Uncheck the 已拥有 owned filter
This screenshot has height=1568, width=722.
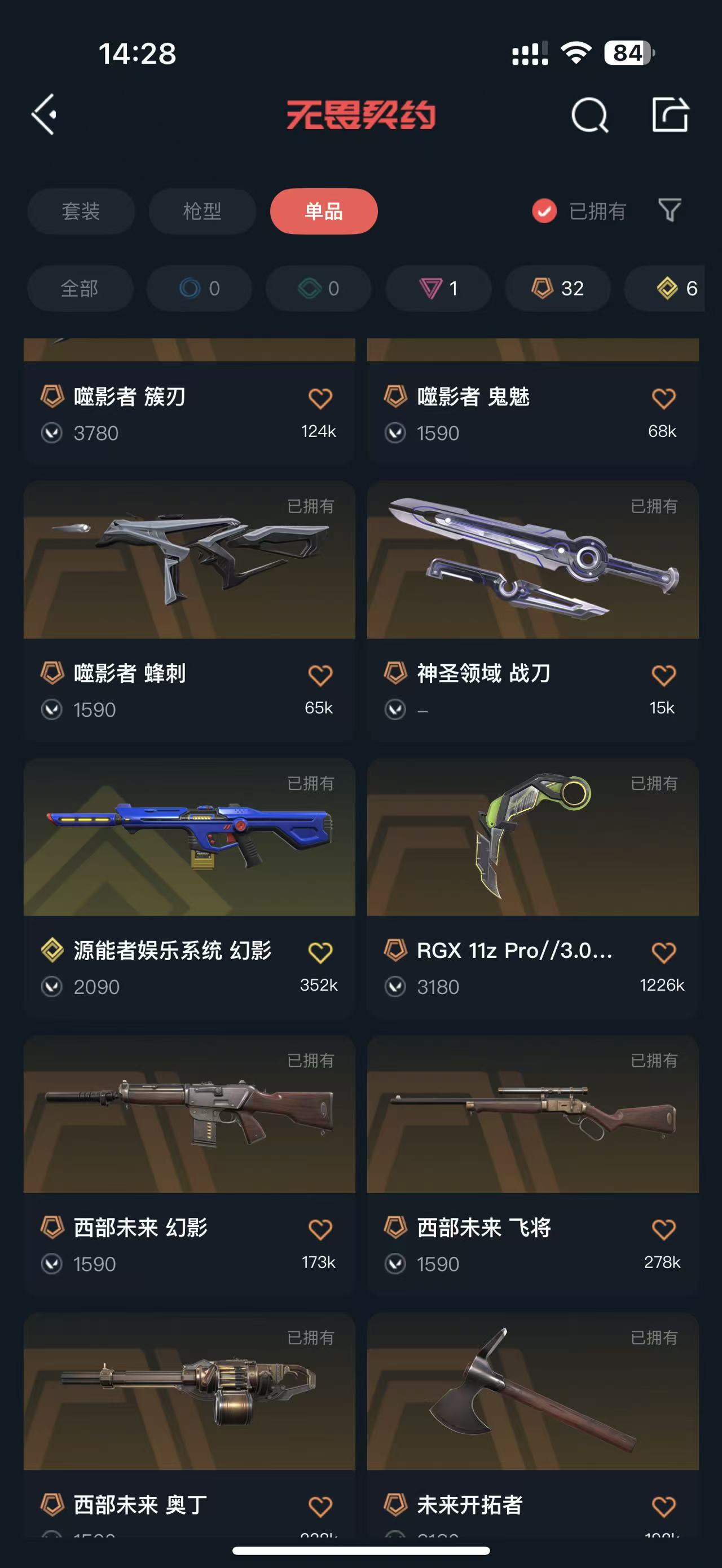coord(544,211)
